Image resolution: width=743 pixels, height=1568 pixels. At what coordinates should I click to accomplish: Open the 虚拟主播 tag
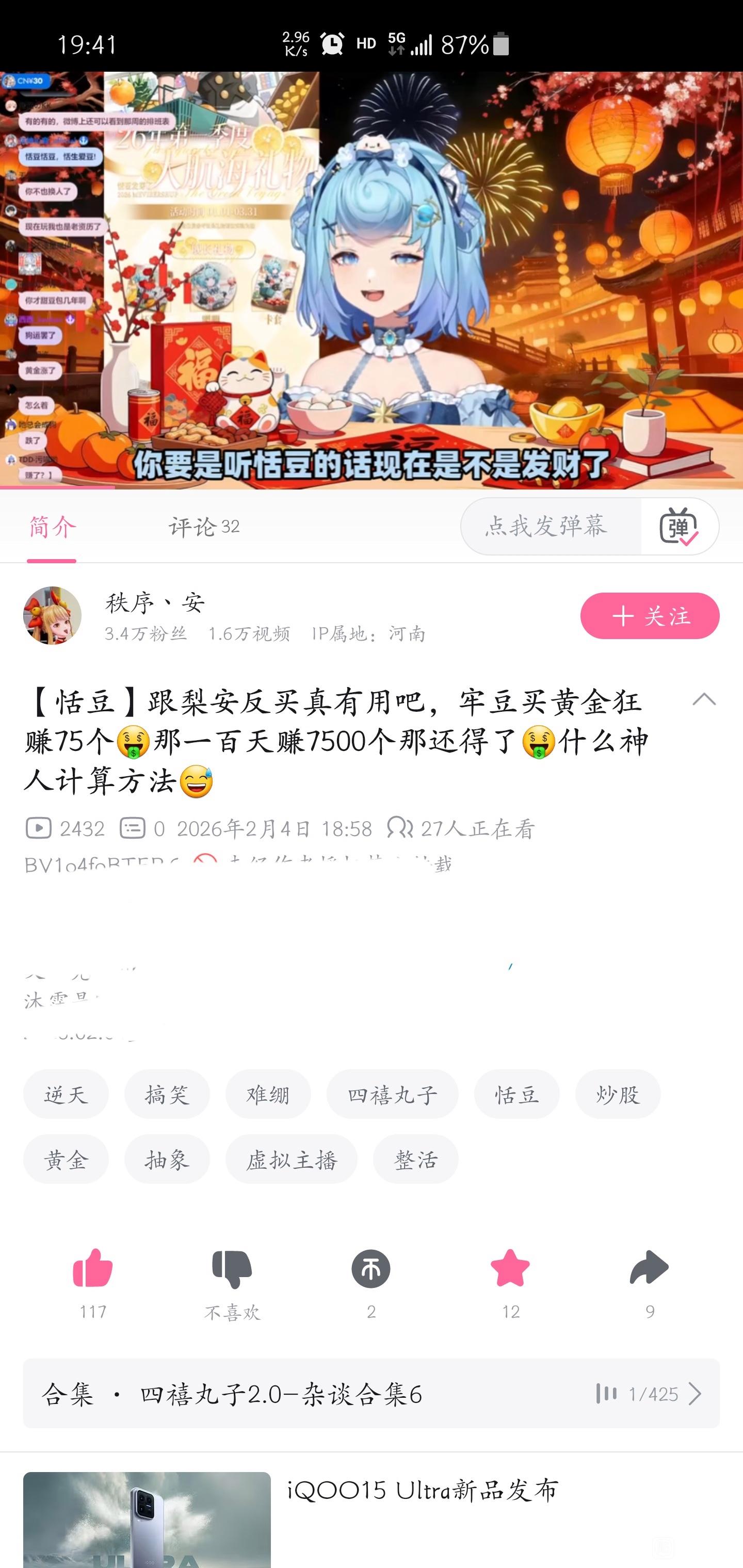coord(291,1159)
